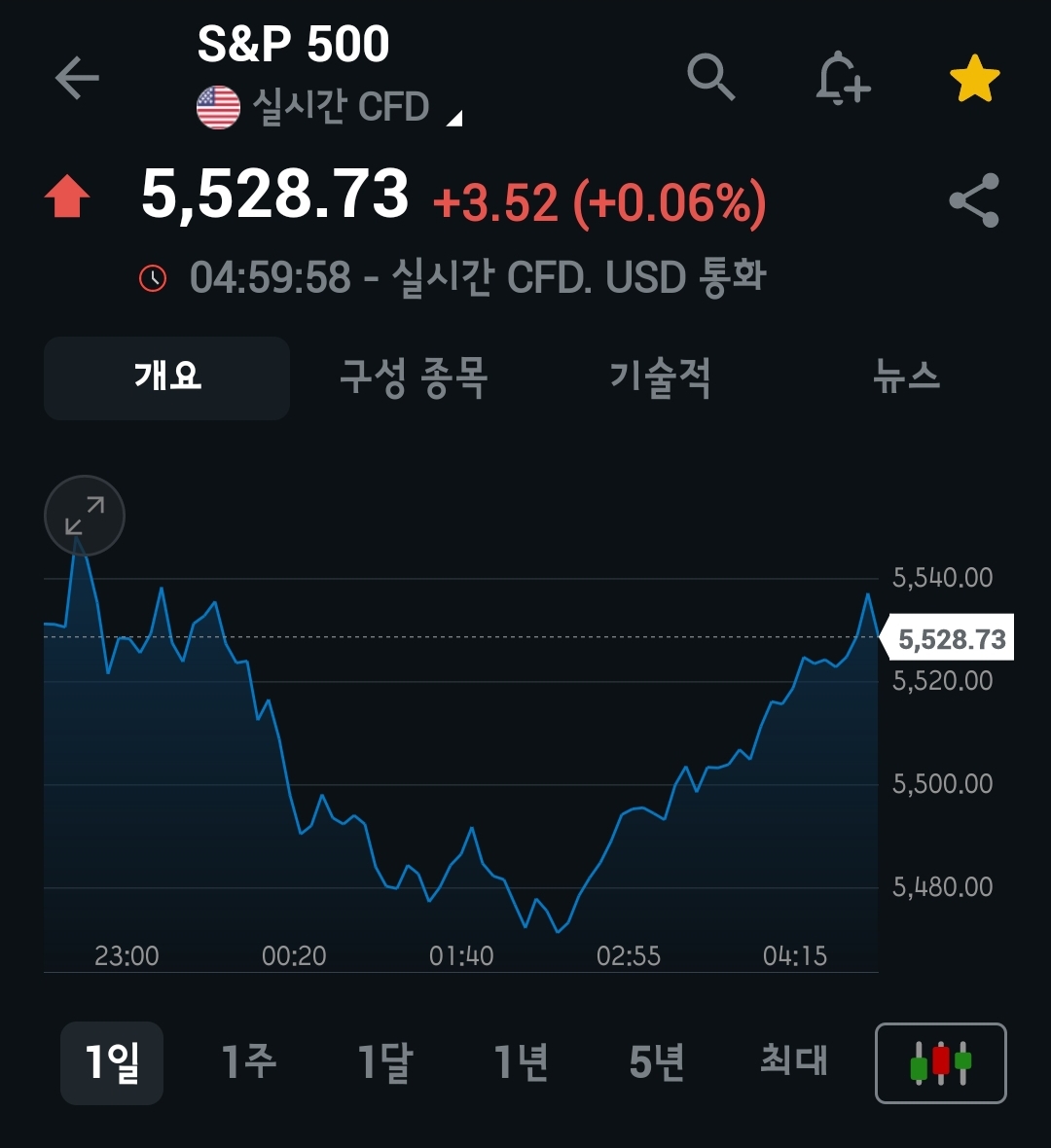Add a price alert with the bell
This screenshot has width=1051, height=1148.
(x=843, y=78)
